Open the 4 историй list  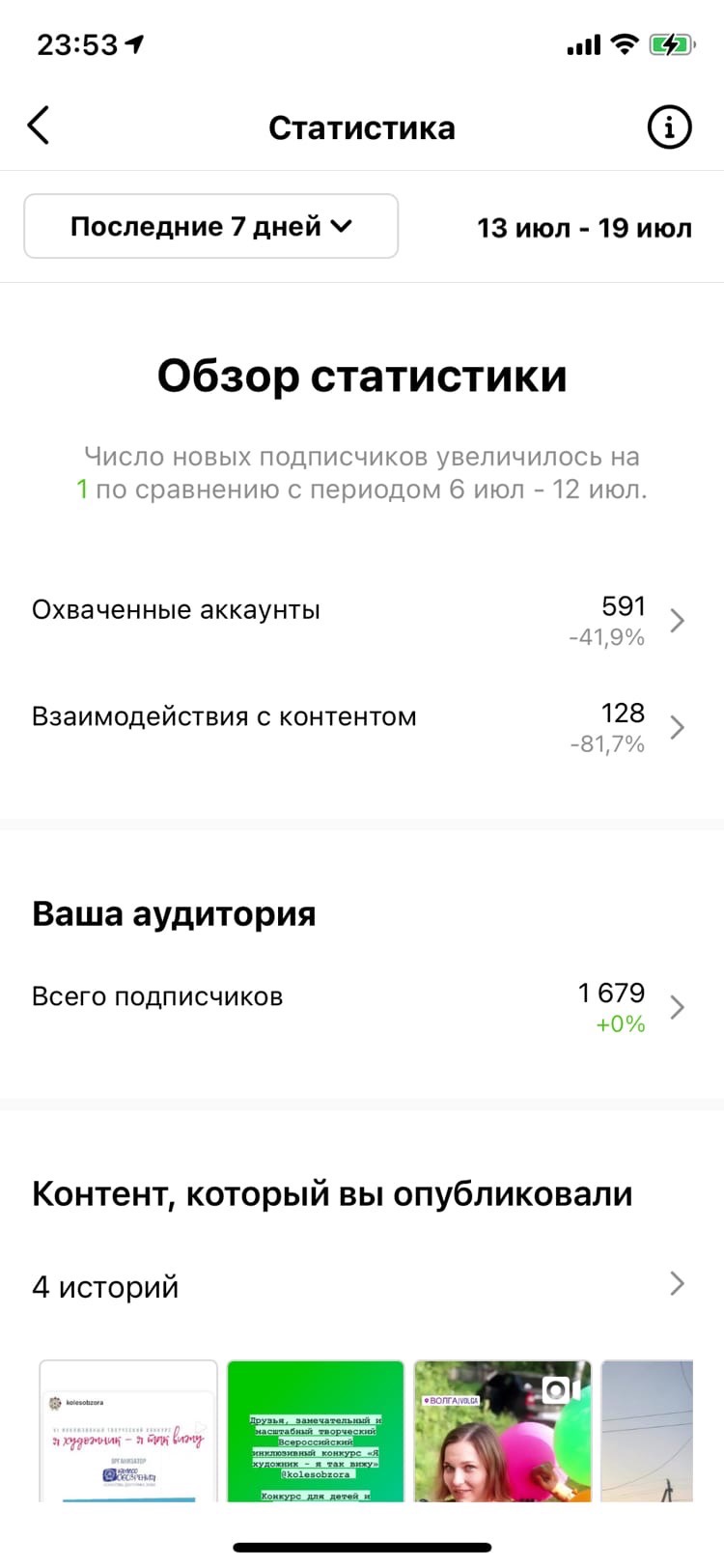362,1285
